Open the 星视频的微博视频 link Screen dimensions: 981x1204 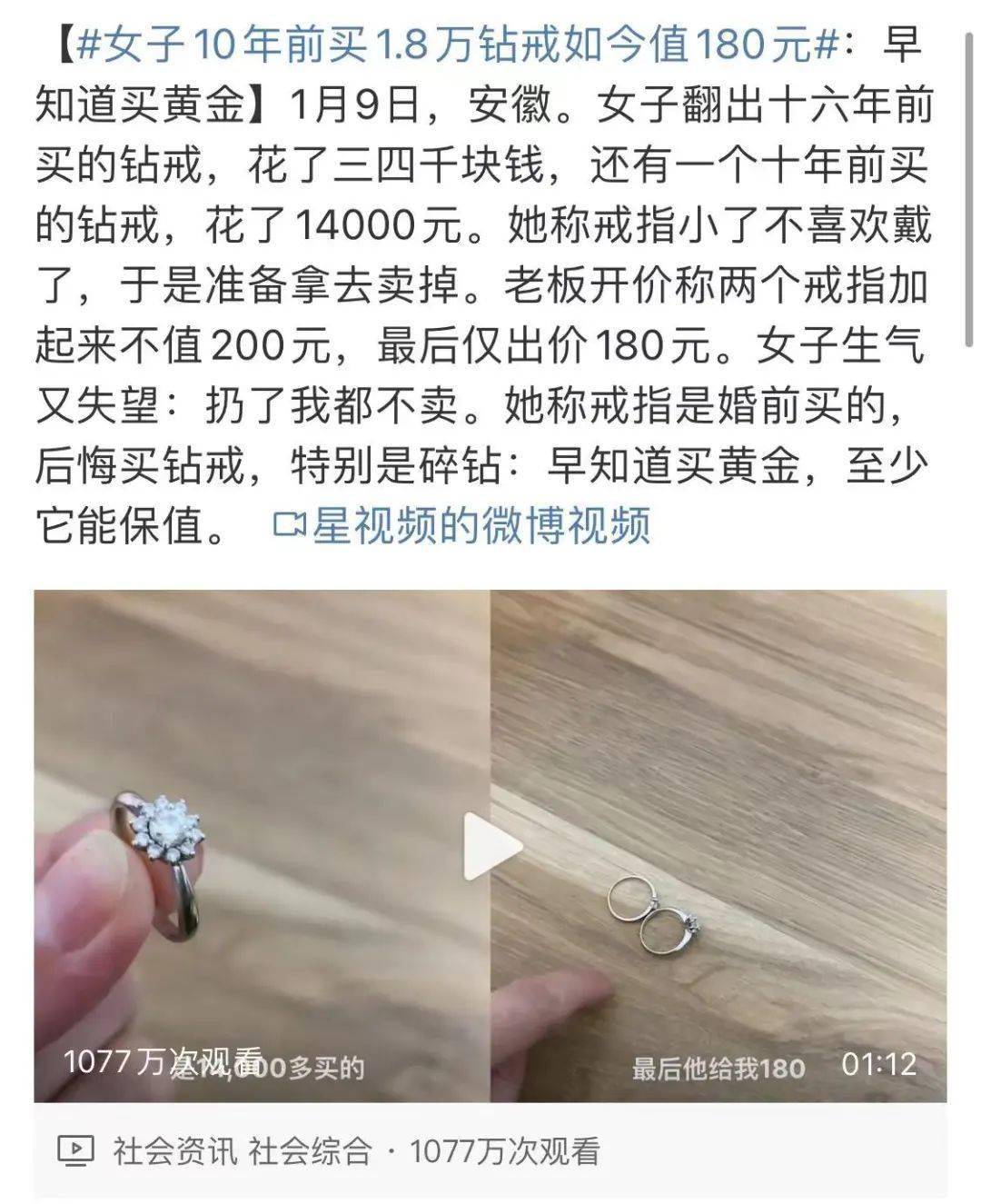click(x=463, y=525)
